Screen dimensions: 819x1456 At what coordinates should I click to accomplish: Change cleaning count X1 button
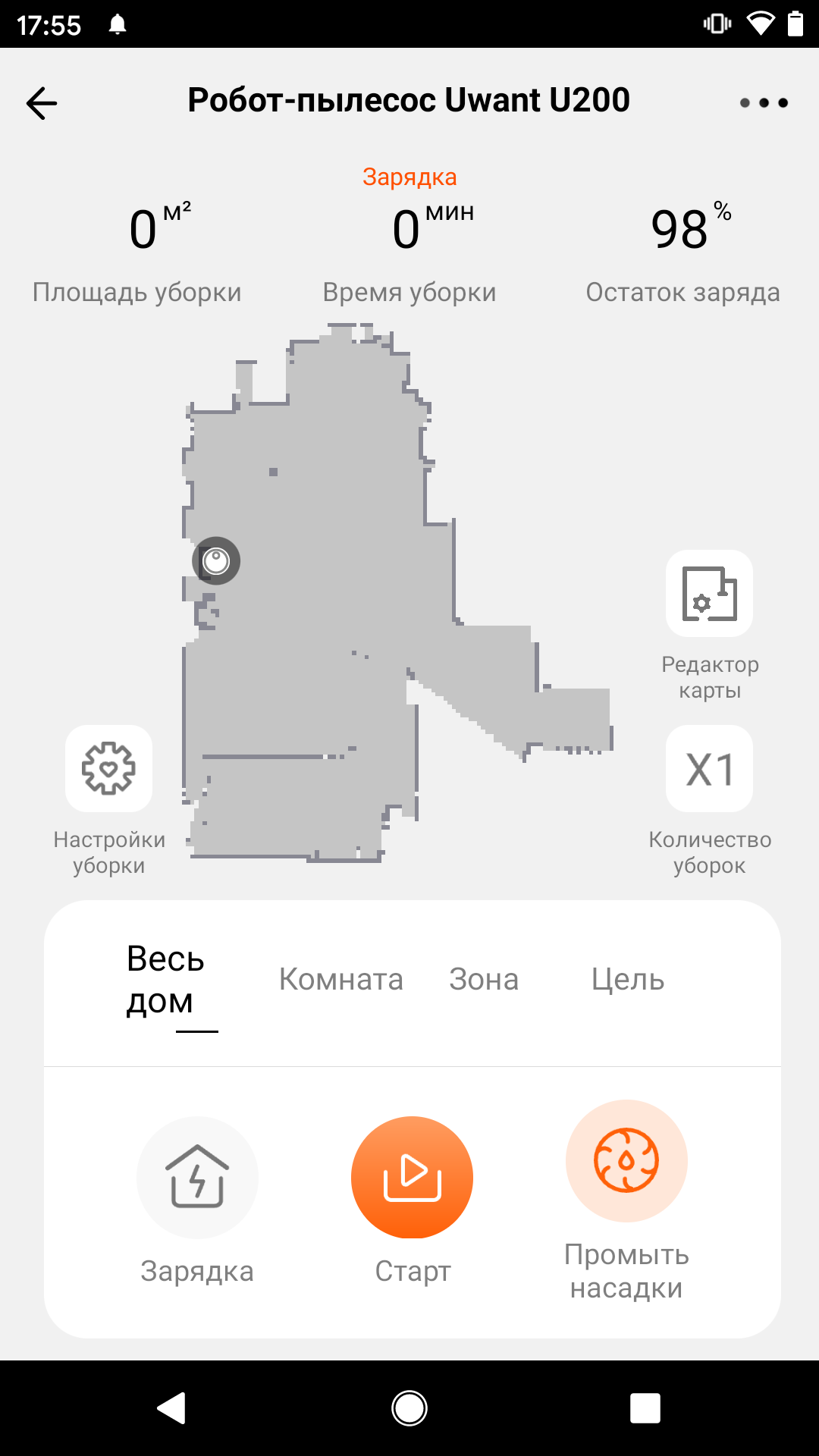709,769
